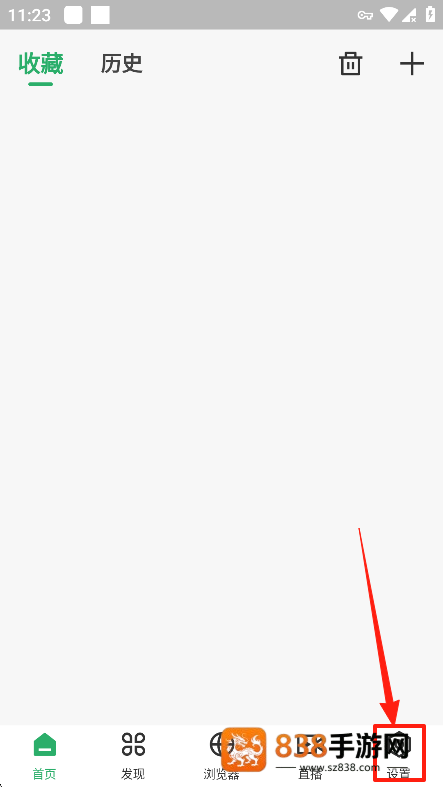Tap the trash can delete icon
This screenshot has width=443, height=787.
(350, 64)
